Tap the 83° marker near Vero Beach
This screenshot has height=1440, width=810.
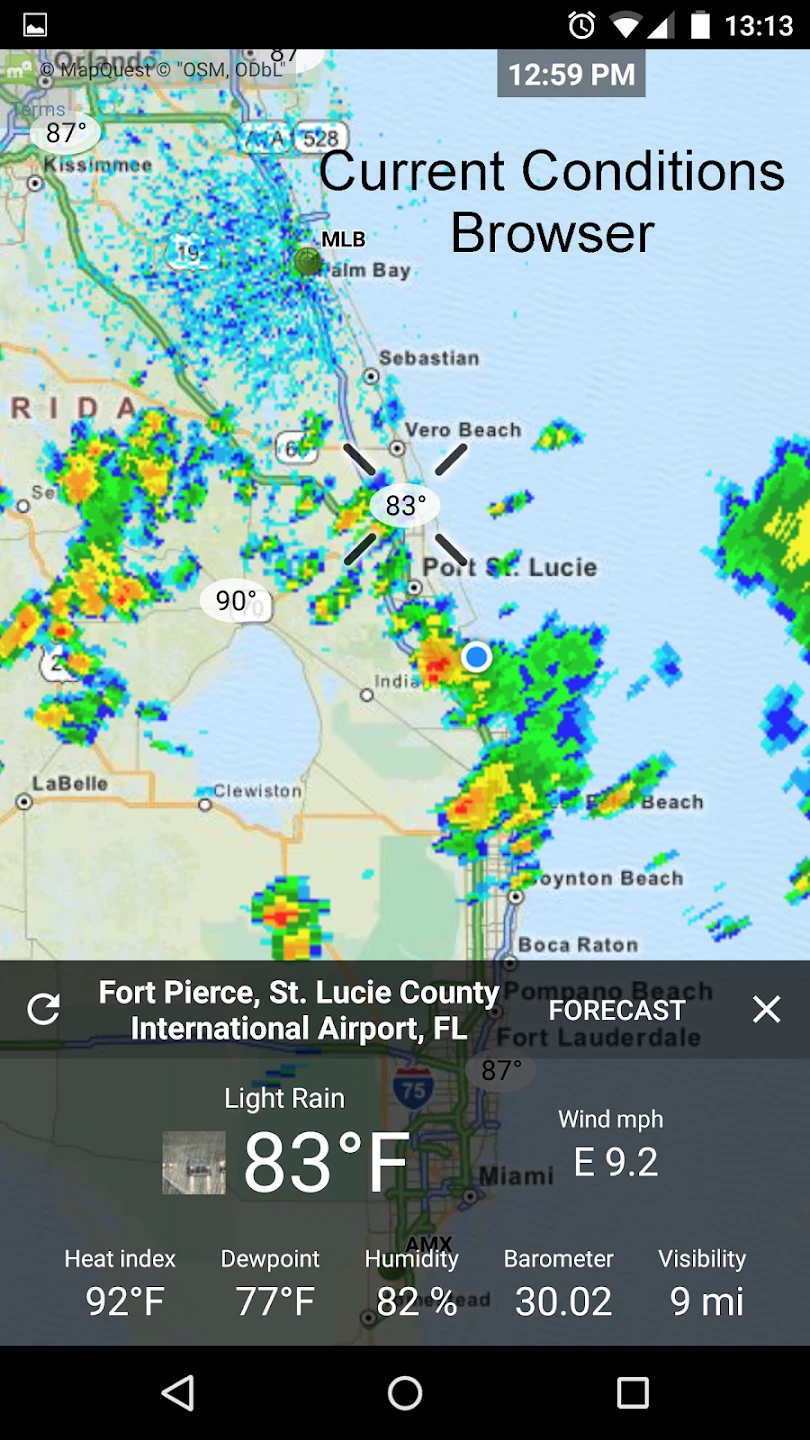click(405, 505)
